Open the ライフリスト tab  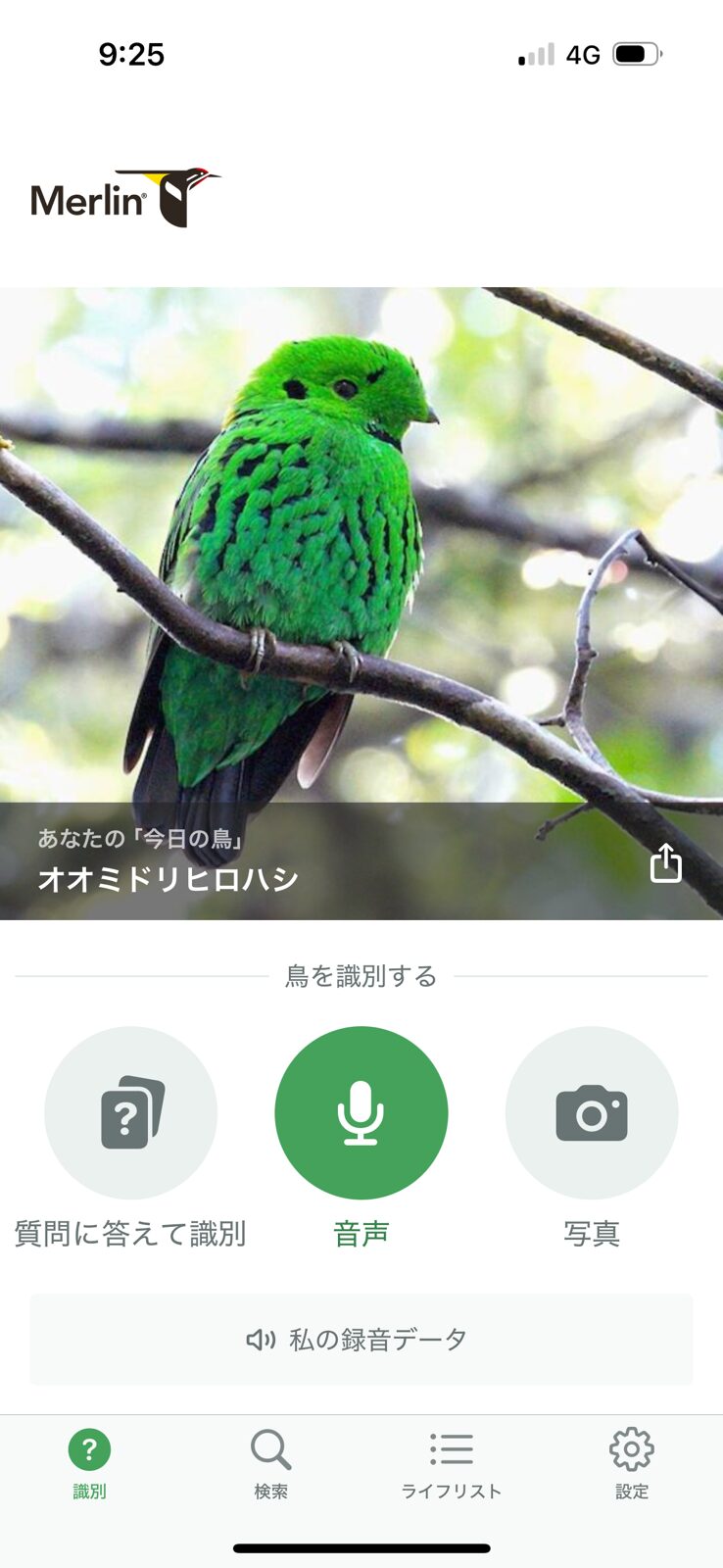coord(452,1462)
